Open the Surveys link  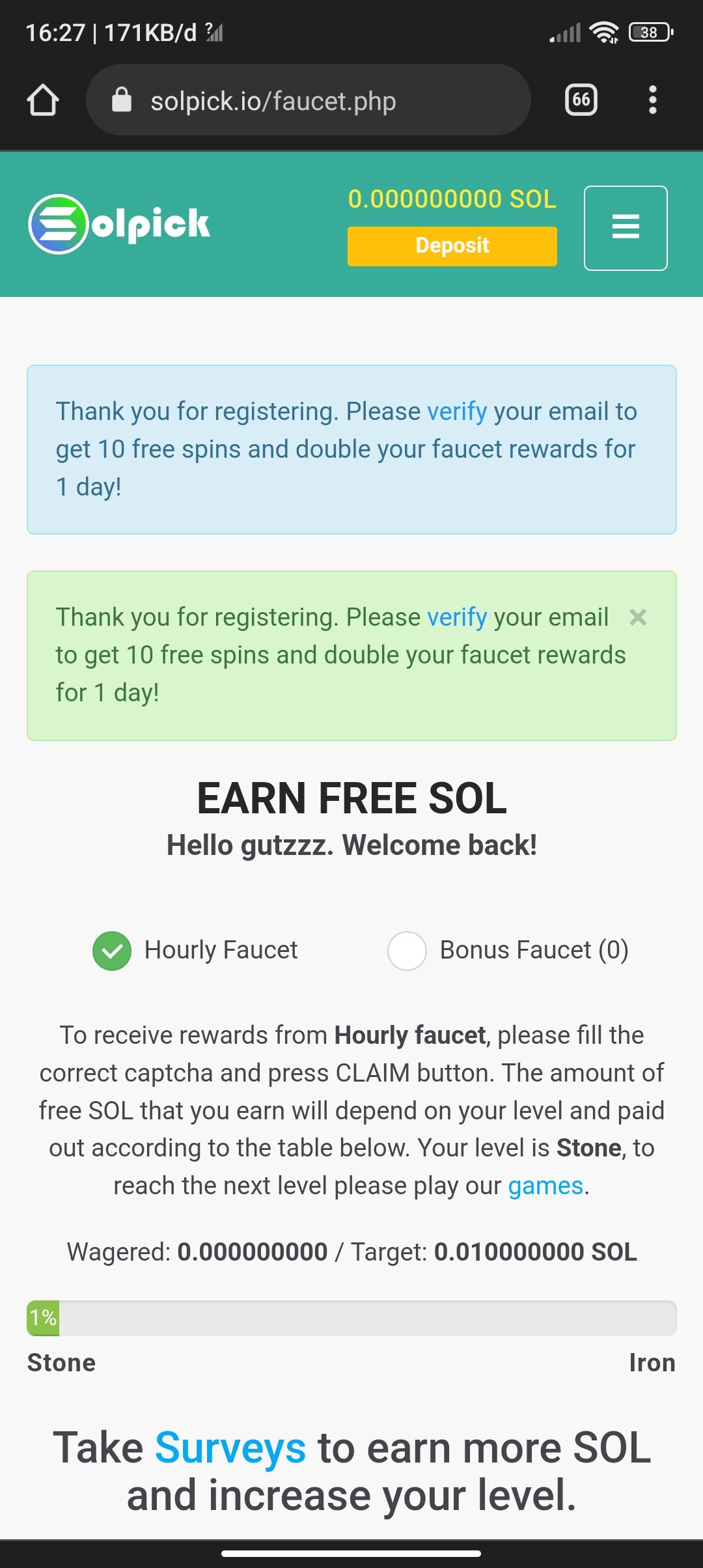click(230, 1448)
